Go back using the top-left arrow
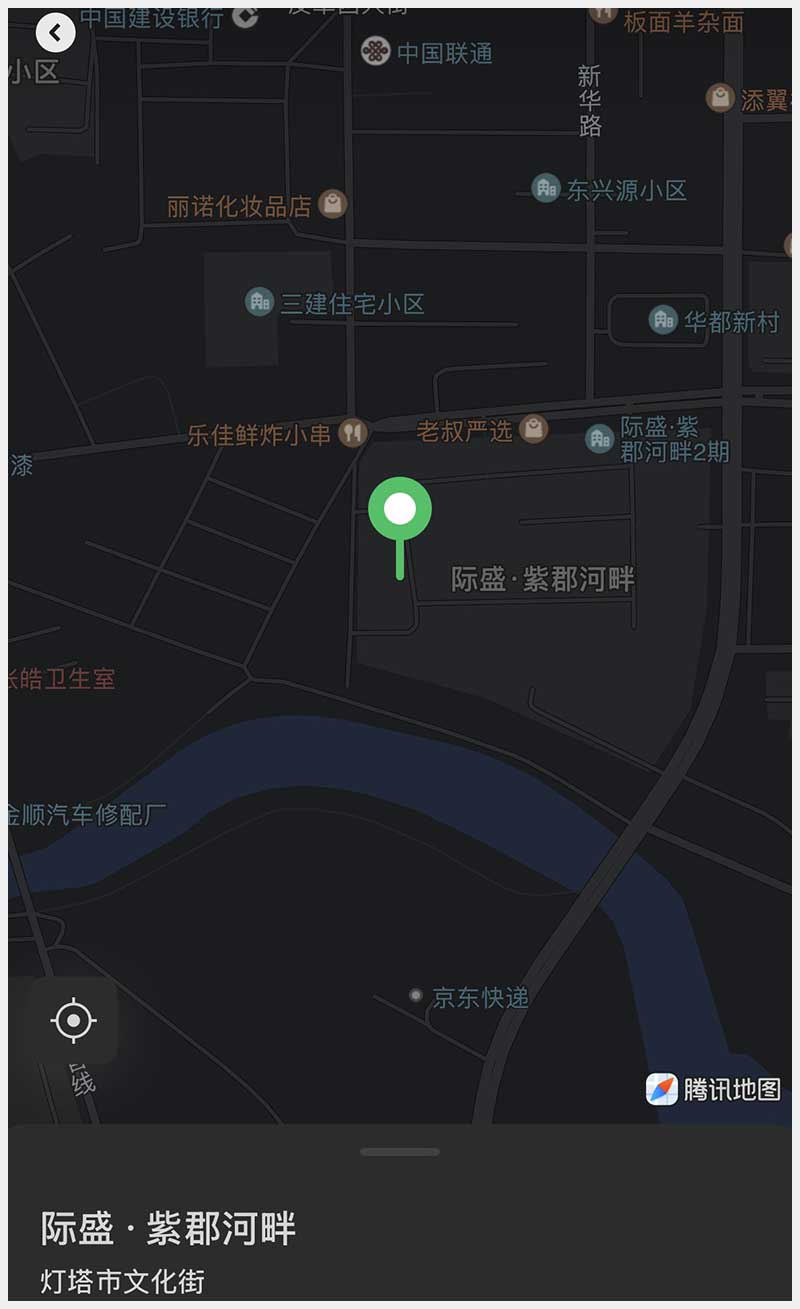Viewport: 800px width, 1309px height. pyautogui.click(x=56, y=33)
